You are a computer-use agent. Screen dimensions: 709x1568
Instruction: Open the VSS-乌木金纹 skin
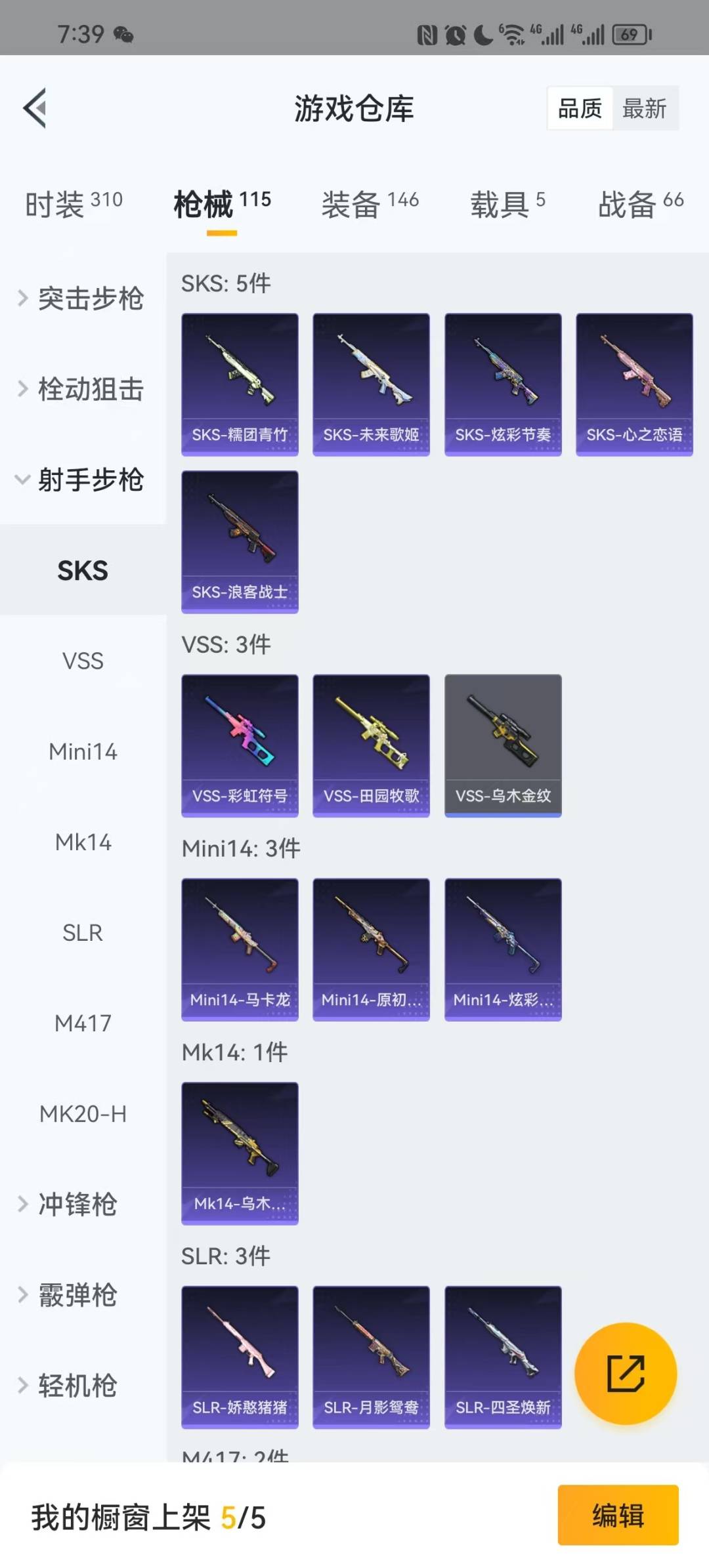tap(503, 745)
